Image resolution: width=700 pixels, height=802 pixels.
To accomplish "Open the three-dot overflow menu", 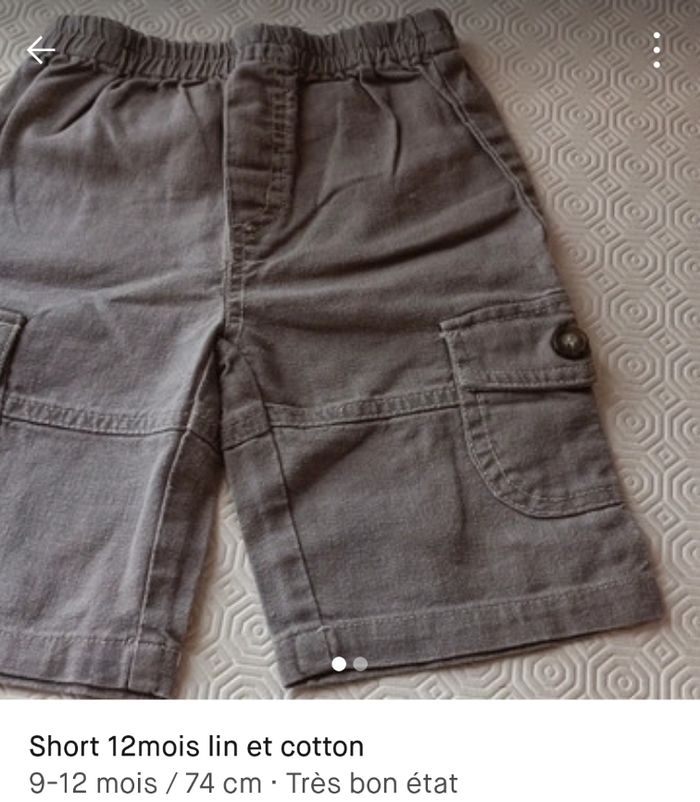I will coord(656,50).
